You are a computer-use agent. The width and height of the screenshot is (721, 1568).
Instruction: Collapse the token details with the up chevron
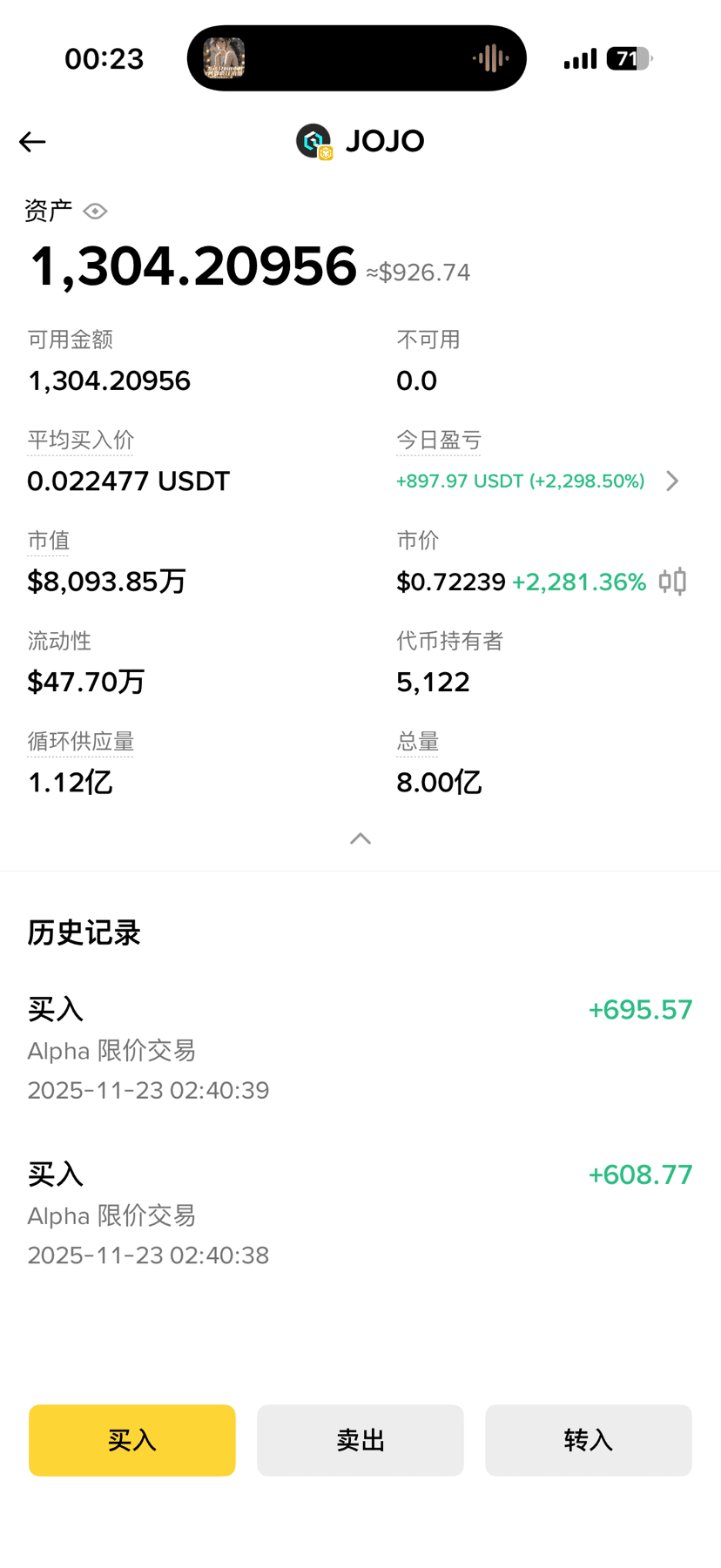pos(360,838)
